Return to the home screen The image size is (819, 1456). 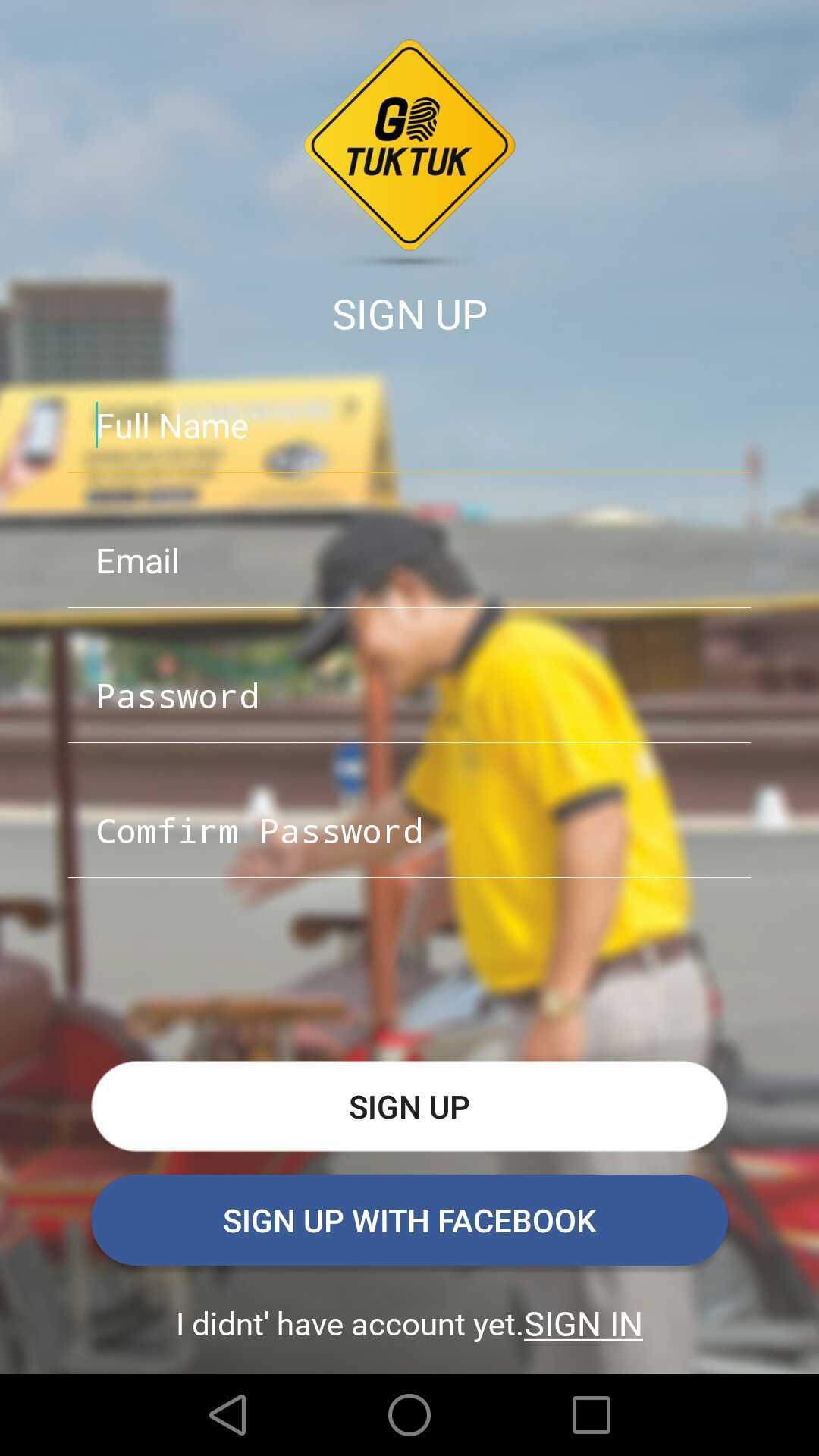pos(409,1414)
